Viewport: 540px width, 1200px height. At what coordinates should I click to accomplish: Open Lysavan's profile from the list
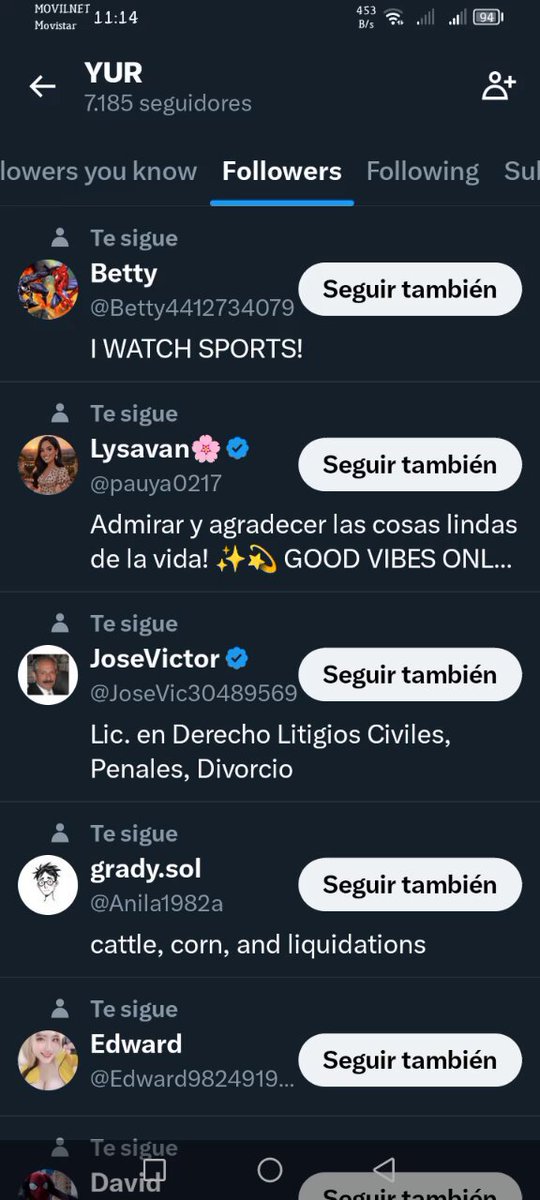pyautogui.click(x=270, y=487)
